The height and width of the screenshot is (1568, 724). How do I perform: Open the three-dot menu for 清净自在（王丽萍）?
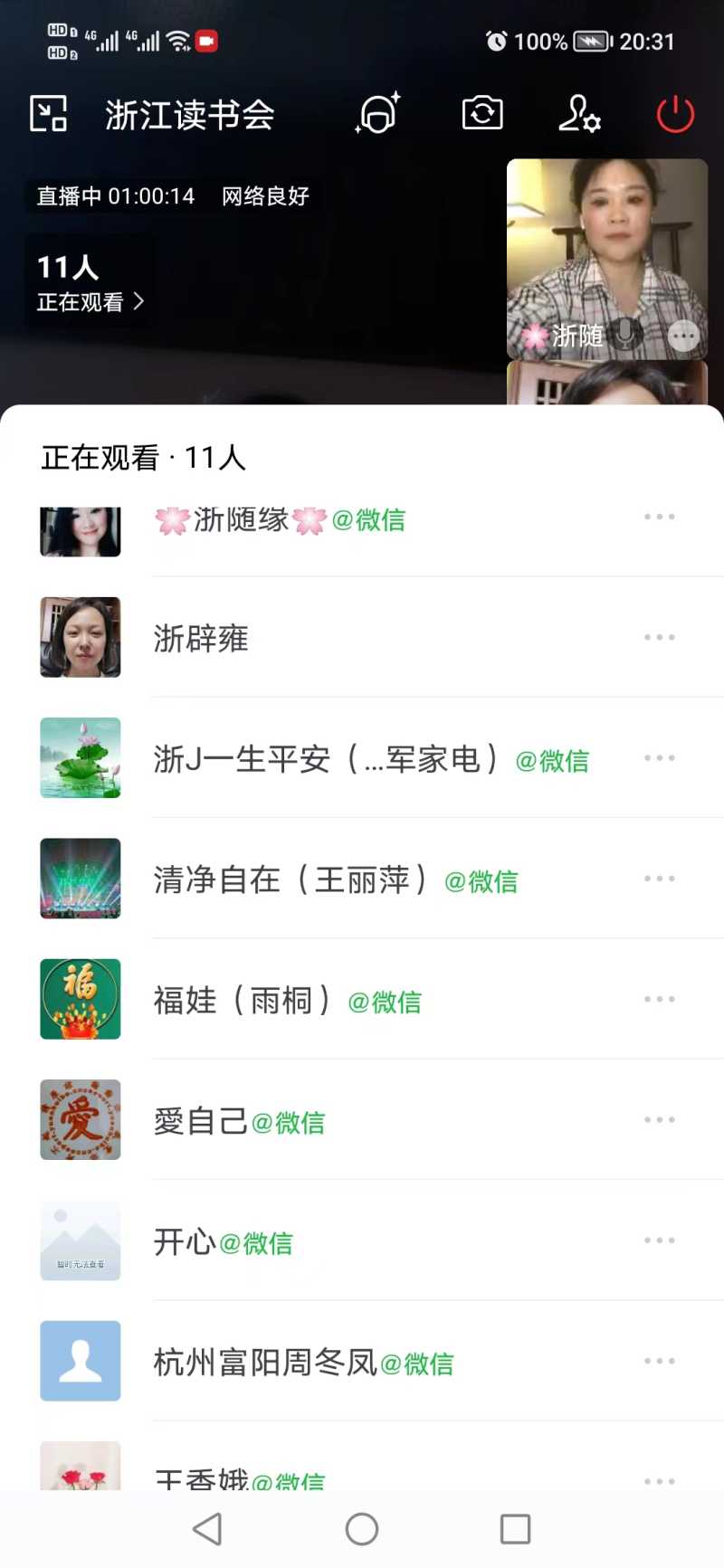coord(659,879)
